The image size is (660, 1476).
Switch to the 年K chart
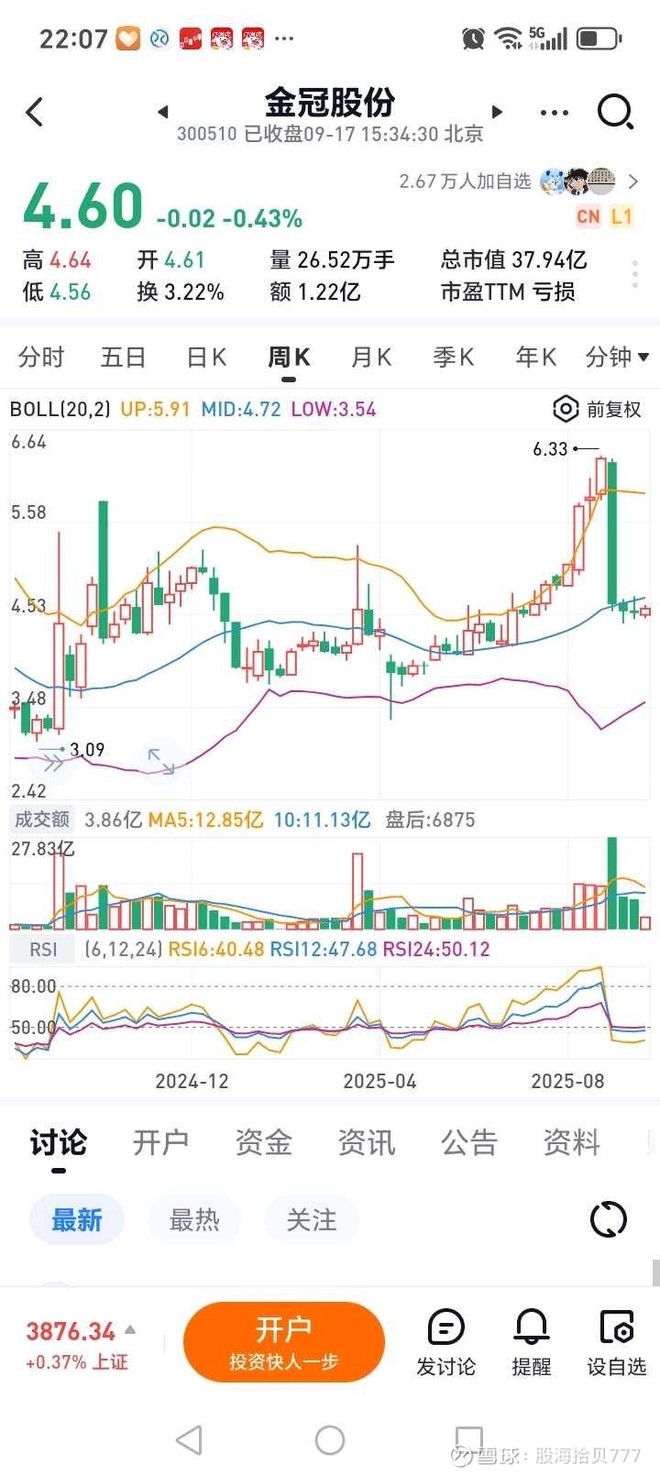pyautogui.click(x=535, y=357)
